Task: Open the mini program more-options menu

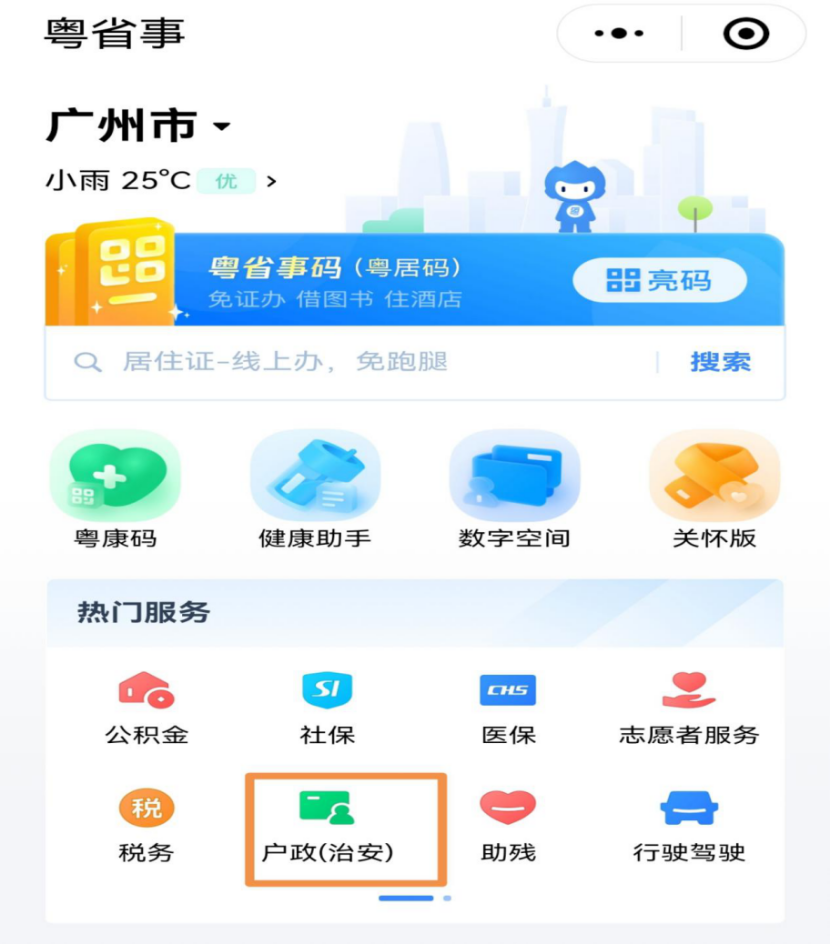Action: click(x=618, y=34)
